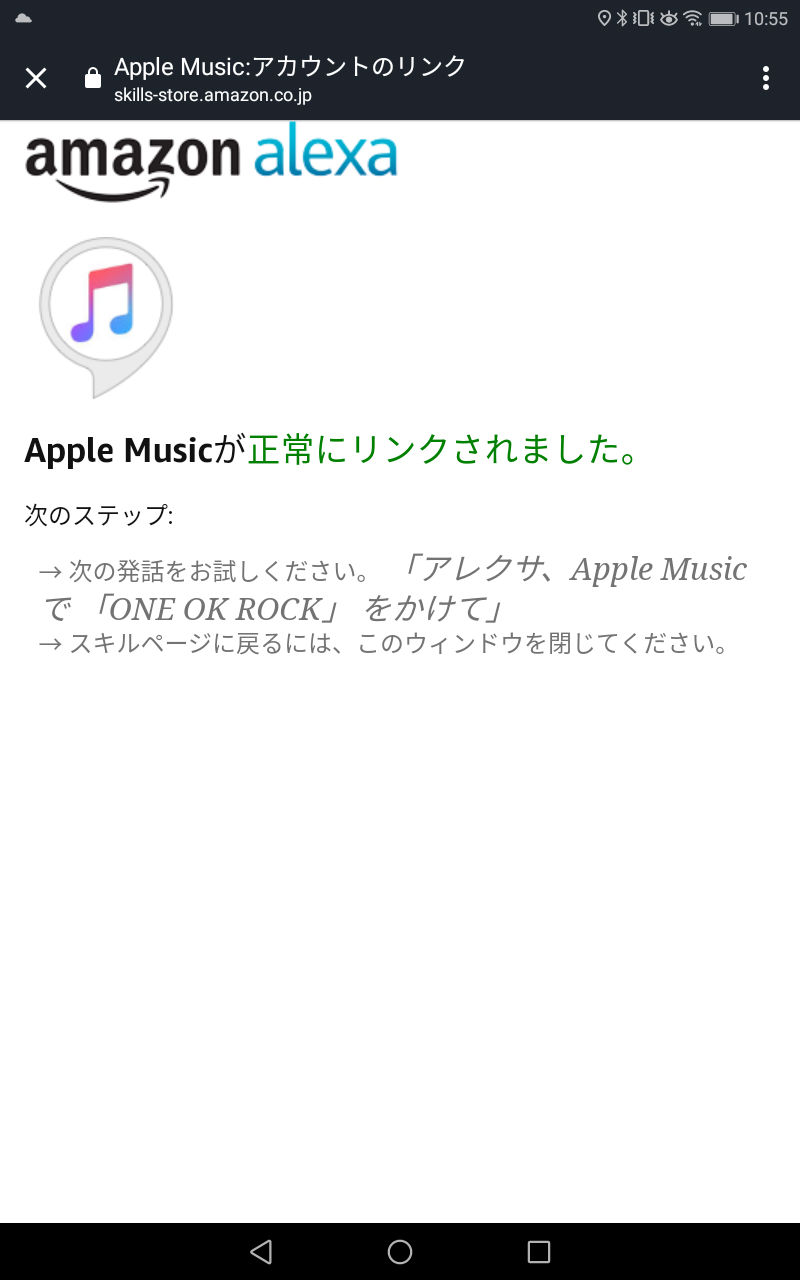800x1280 pixels.
Task: Go back using system navigation bar
Action: [x=261, y=1251]
